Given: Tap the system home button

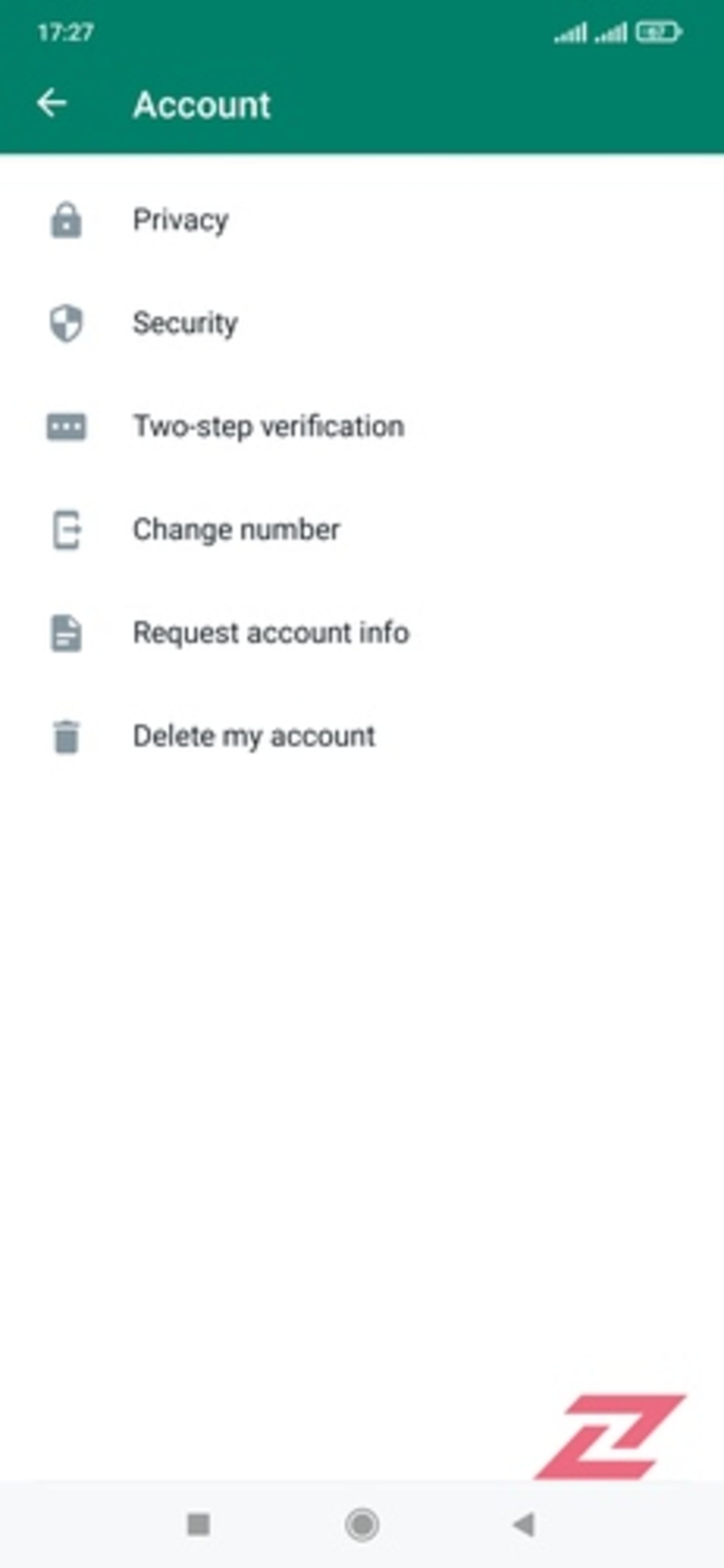Looking at the screenshot, I should click(362, 1524).
